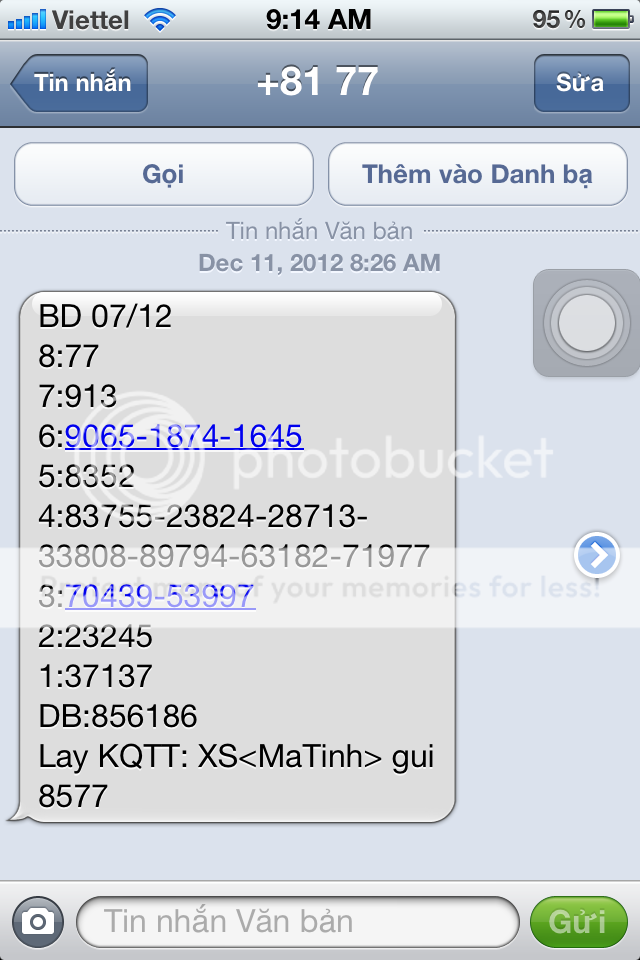
Task: Send message with Gửi button
Action: coord(578,921)
